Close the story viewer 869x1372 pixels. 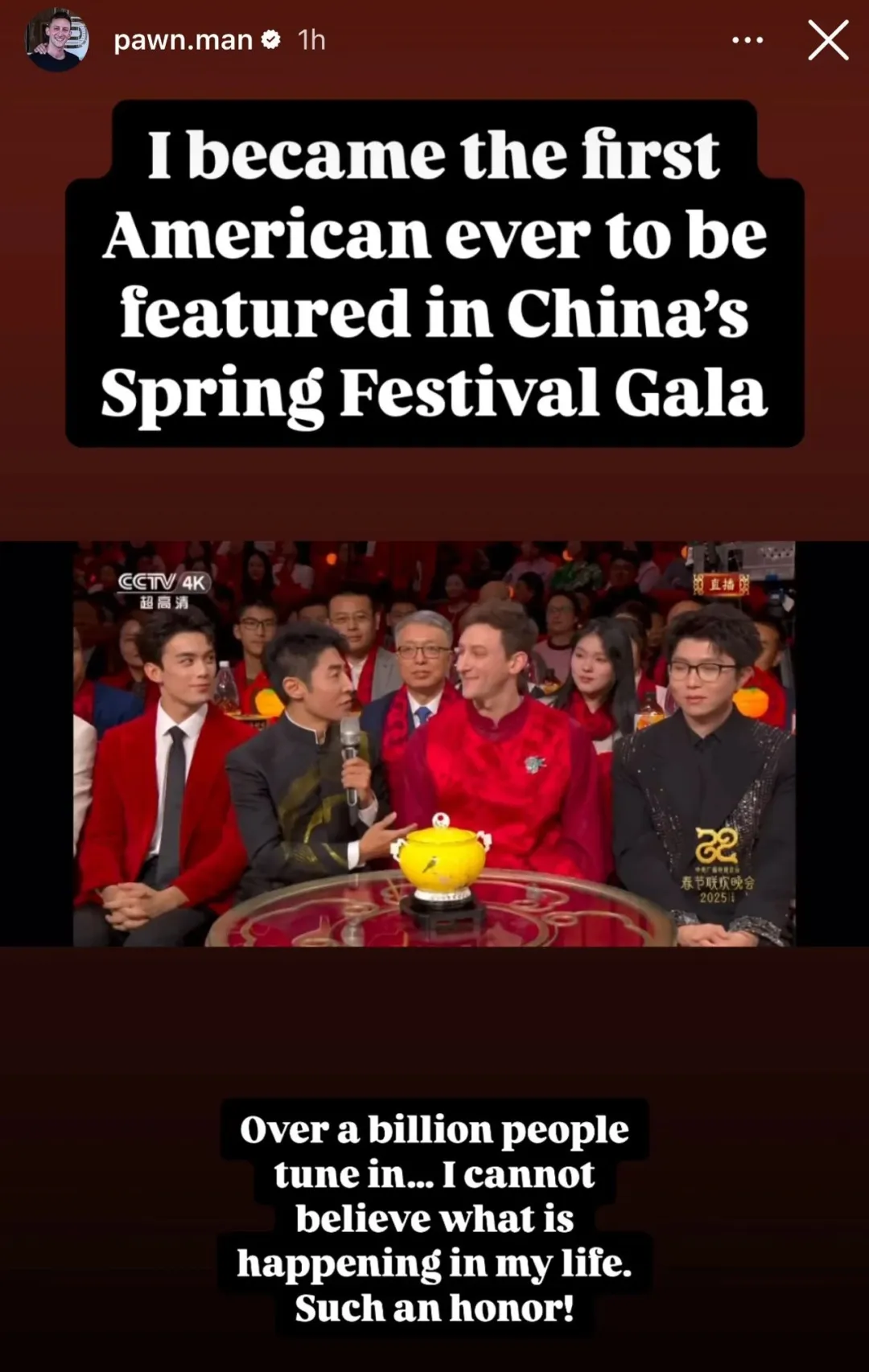coord(828,40)
